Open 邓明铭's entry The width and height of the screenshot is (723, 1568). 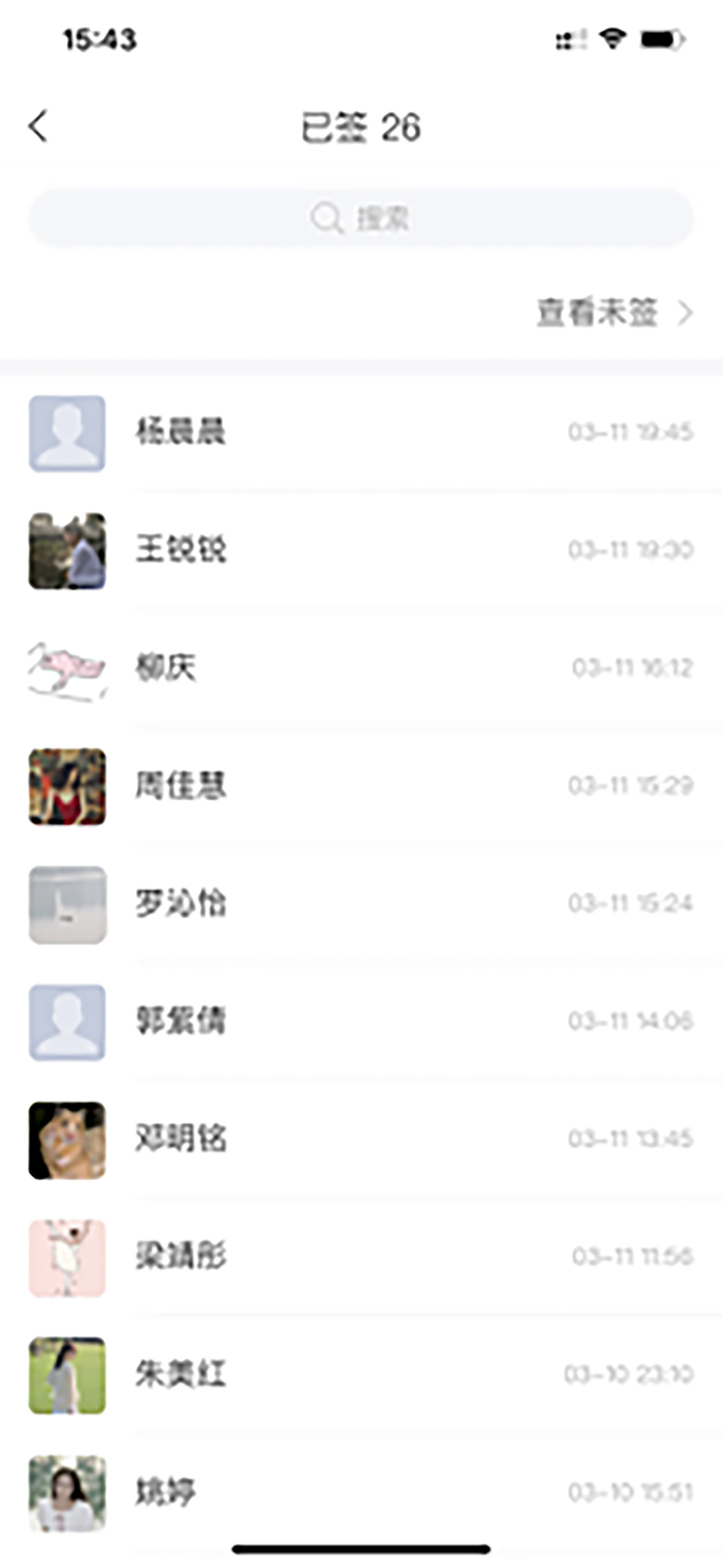tap(361, 1139)
